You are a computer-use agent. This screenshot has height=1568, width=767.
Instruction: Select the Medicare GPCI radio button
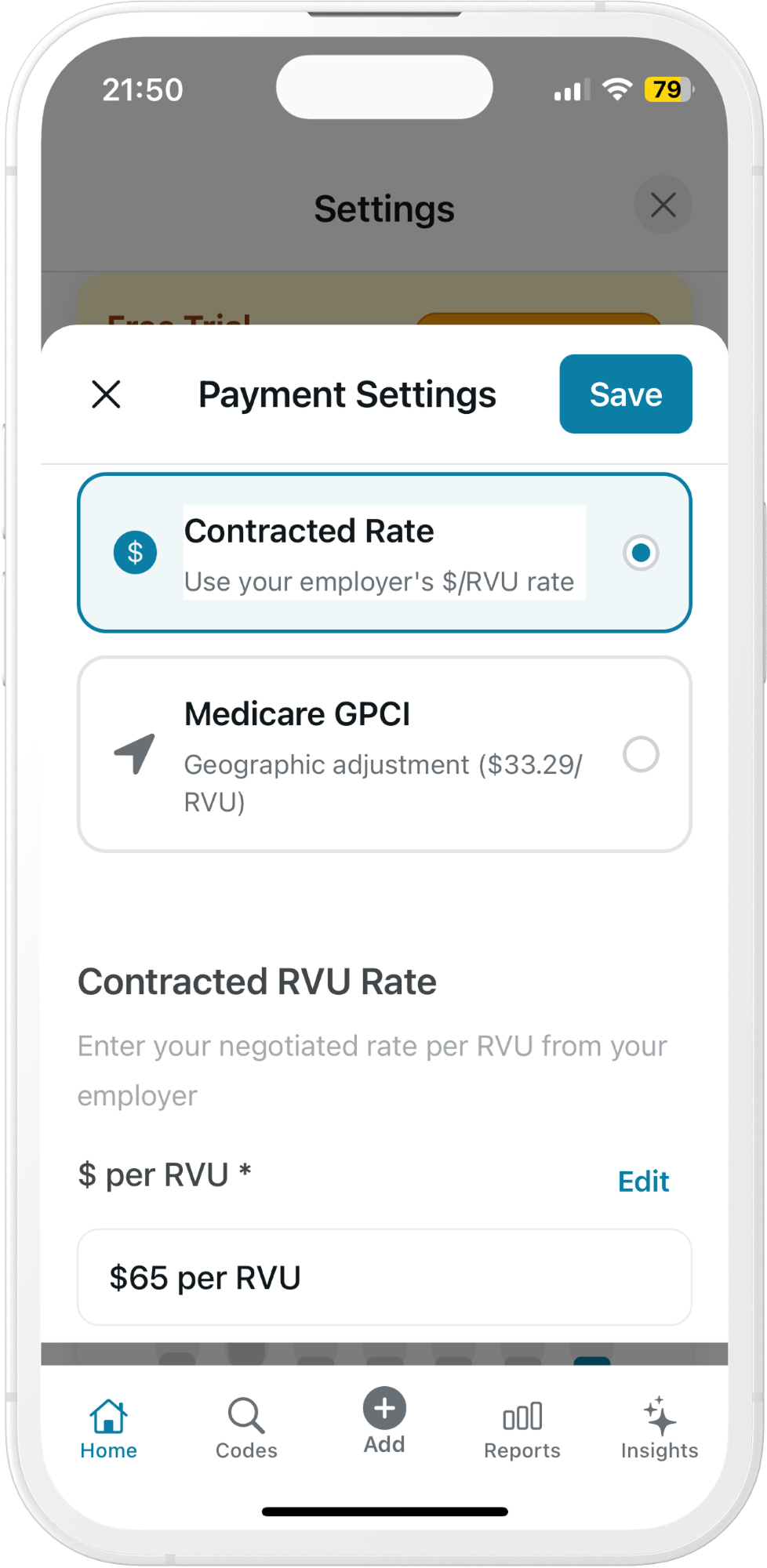point(642,753)
